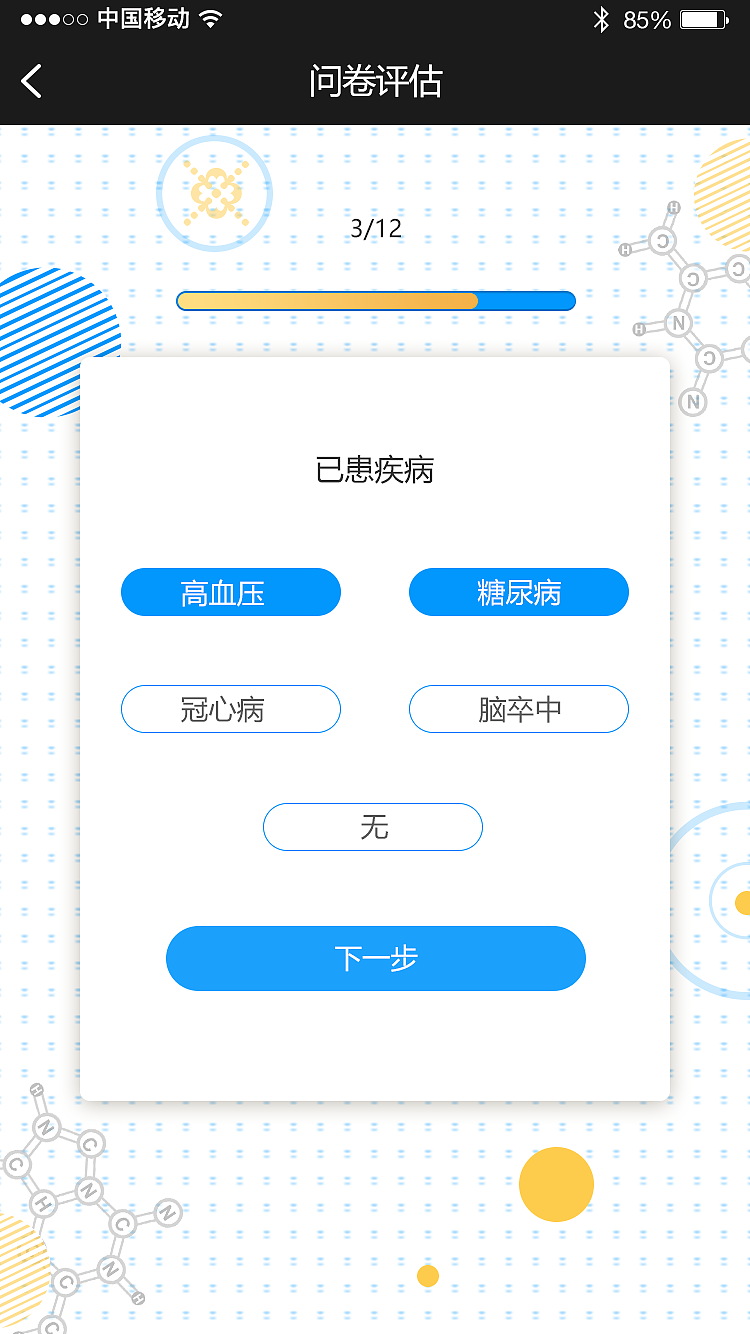Tap the 已患疾病 question heading

tap(373, 469)
